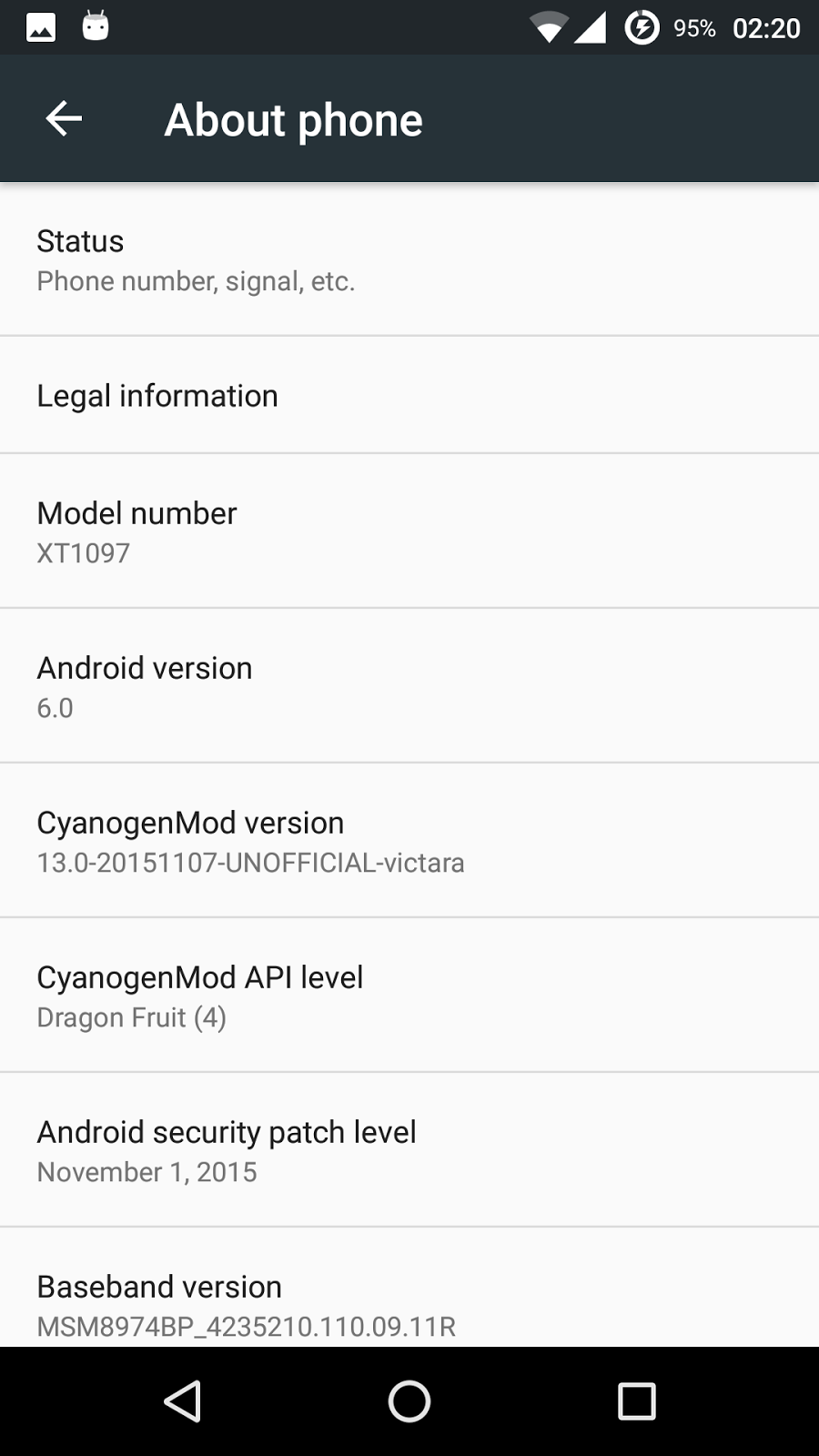
Task: Go to the home screen
Action: (409, 1401)
